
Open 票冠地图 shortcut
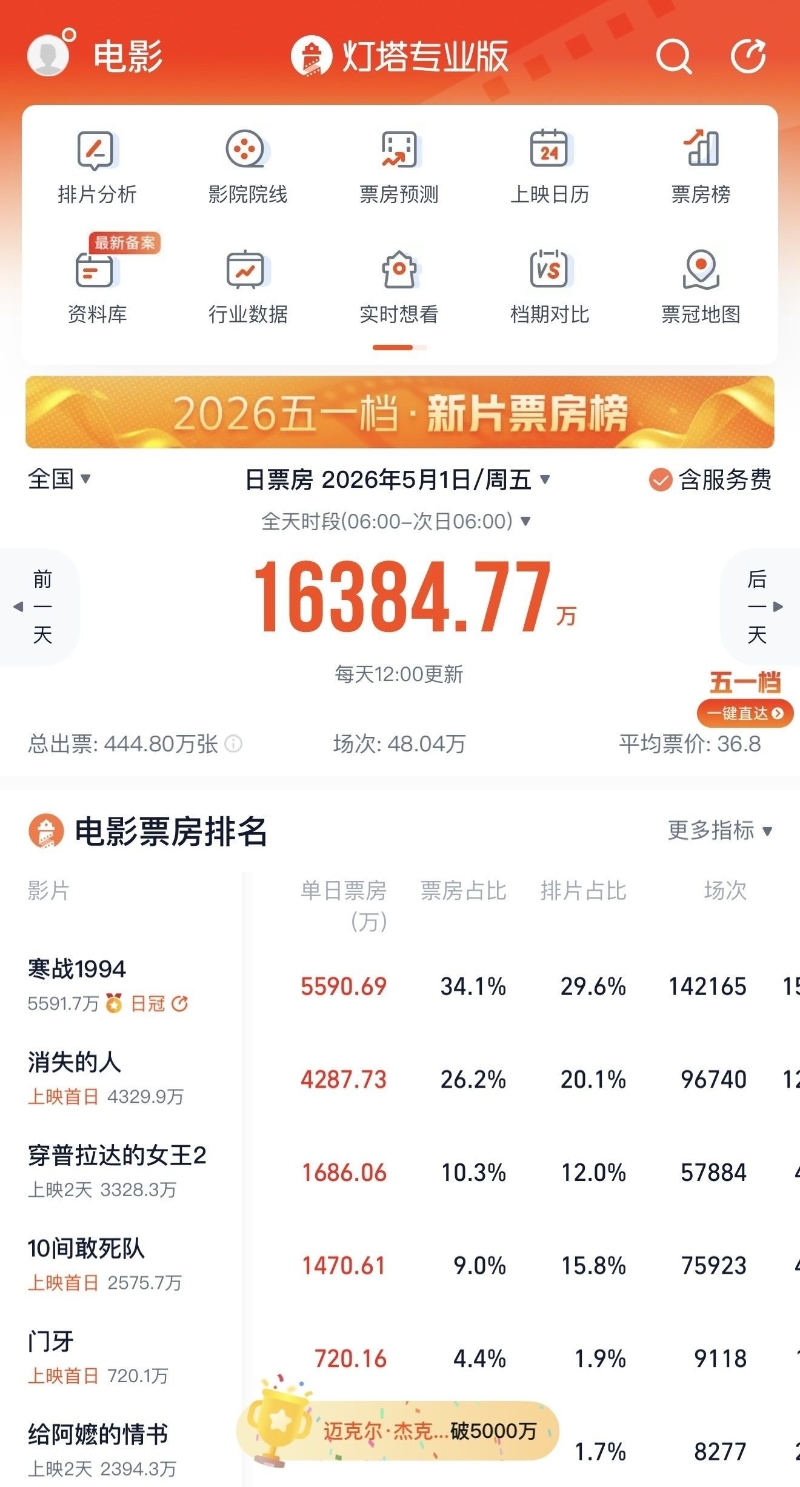click(701, 288)
